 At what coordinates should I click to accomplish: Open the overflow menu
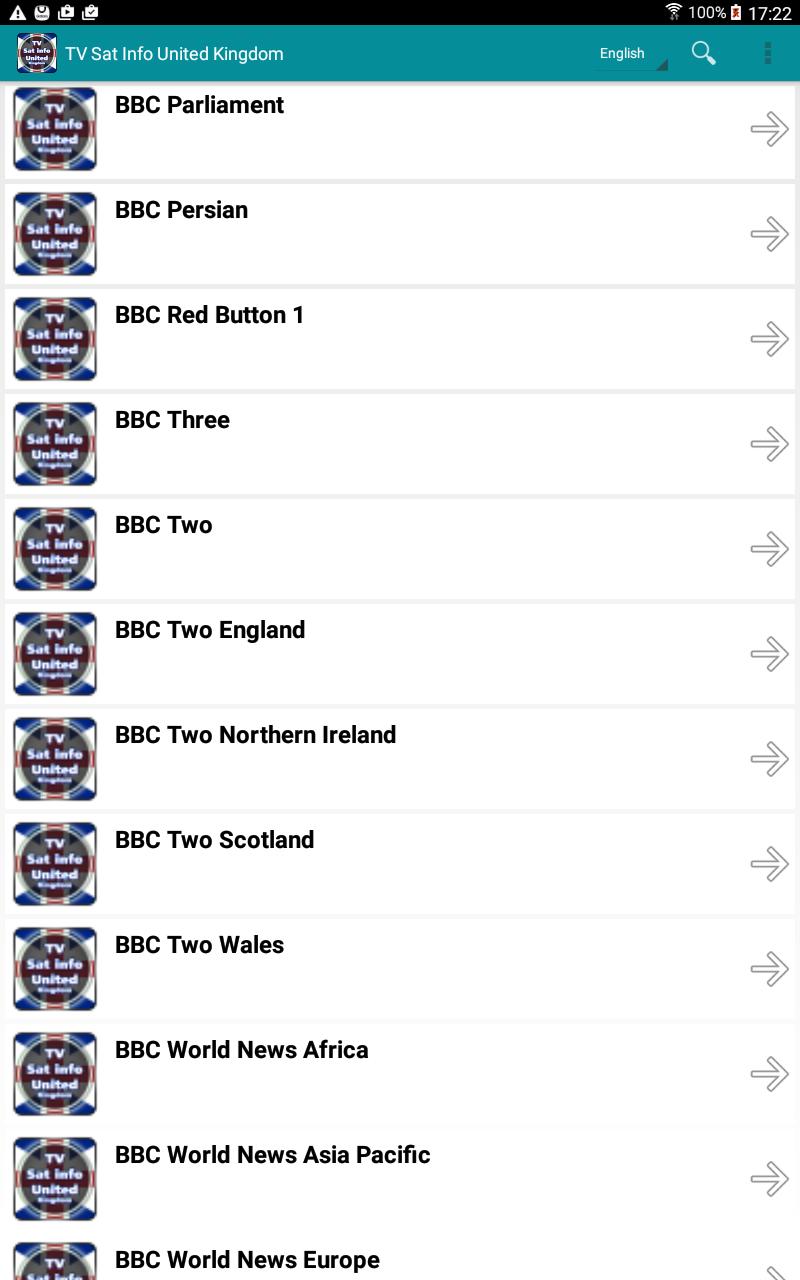pos(767,53)
